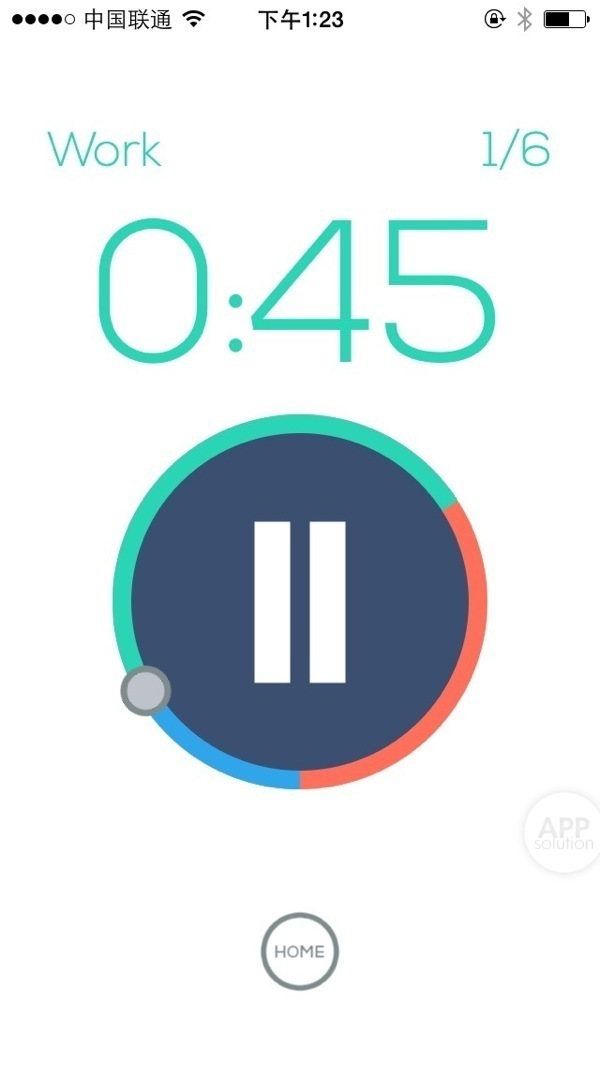The width and height of the screenshot is (600, 1065).
Task: Tap the gray progress knob on the ring
Action: click(x=146, y=690)
